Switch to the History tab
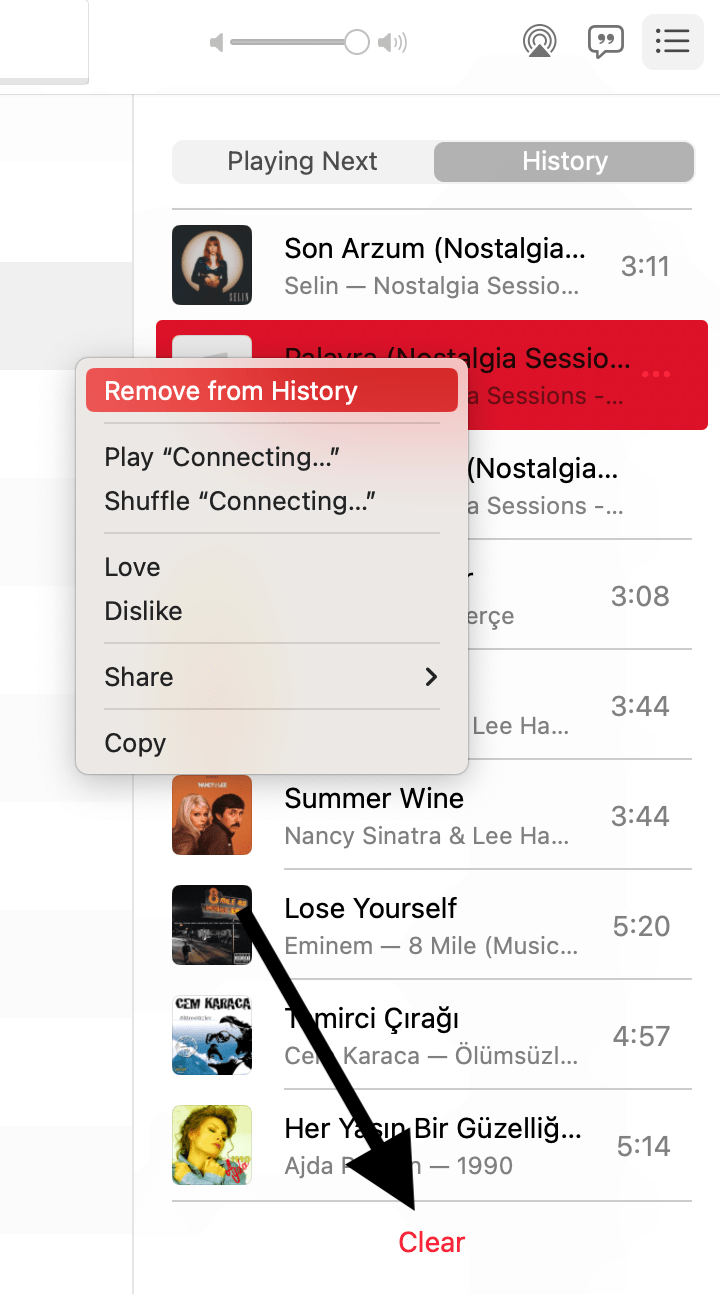 564,162
